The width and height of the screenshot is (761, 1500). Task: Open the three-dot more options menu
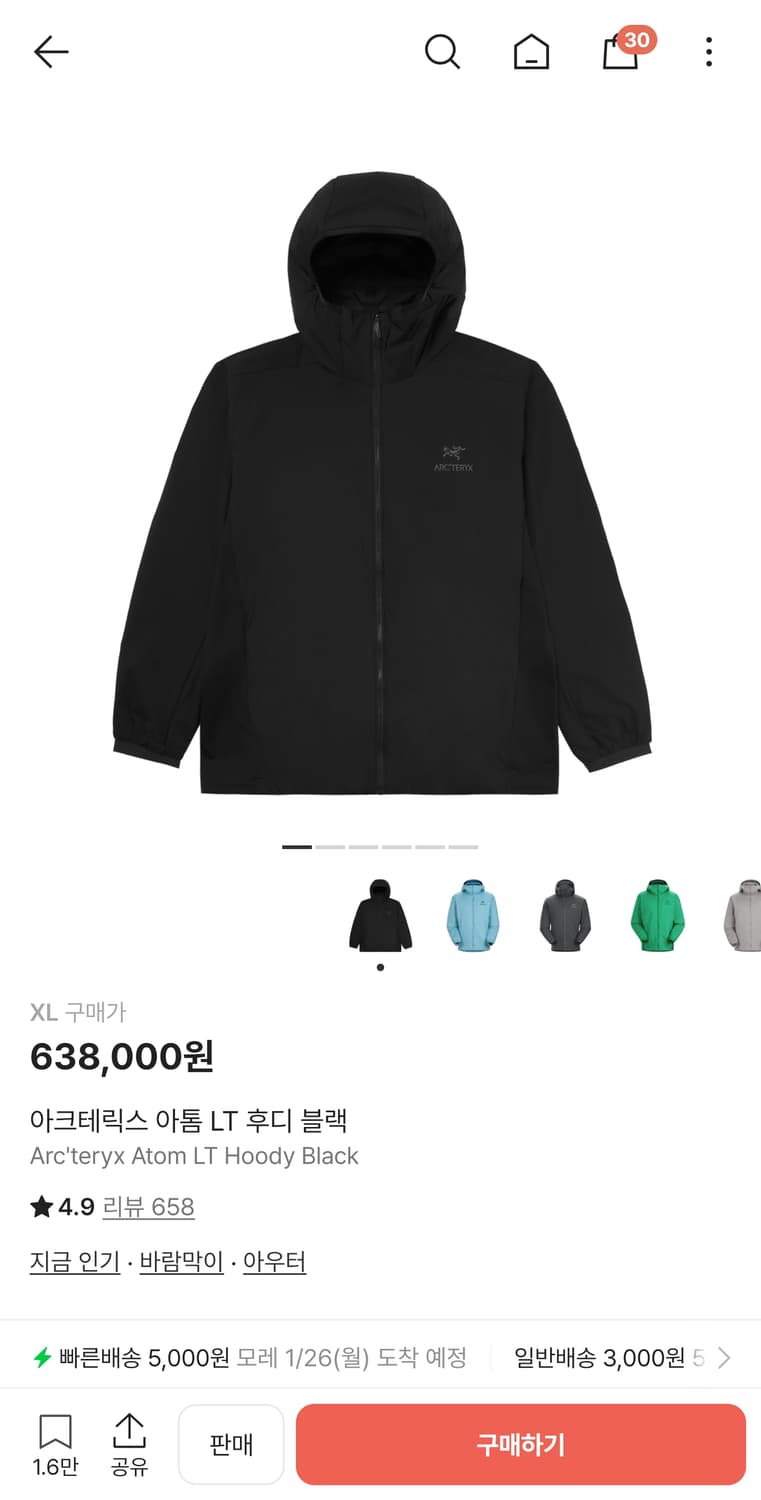[709, 52]
